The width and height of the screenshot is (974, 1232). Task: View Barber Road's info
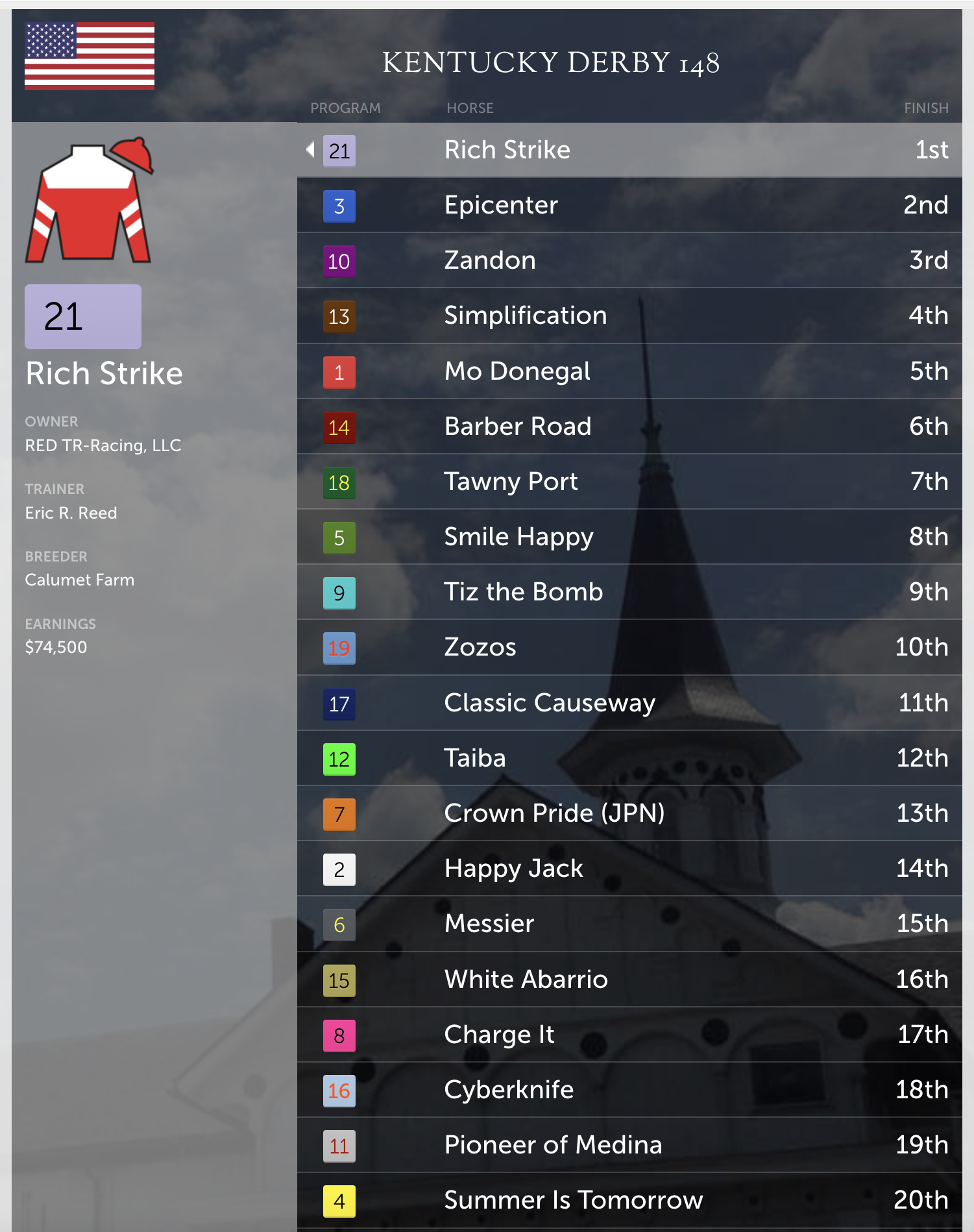629,426
